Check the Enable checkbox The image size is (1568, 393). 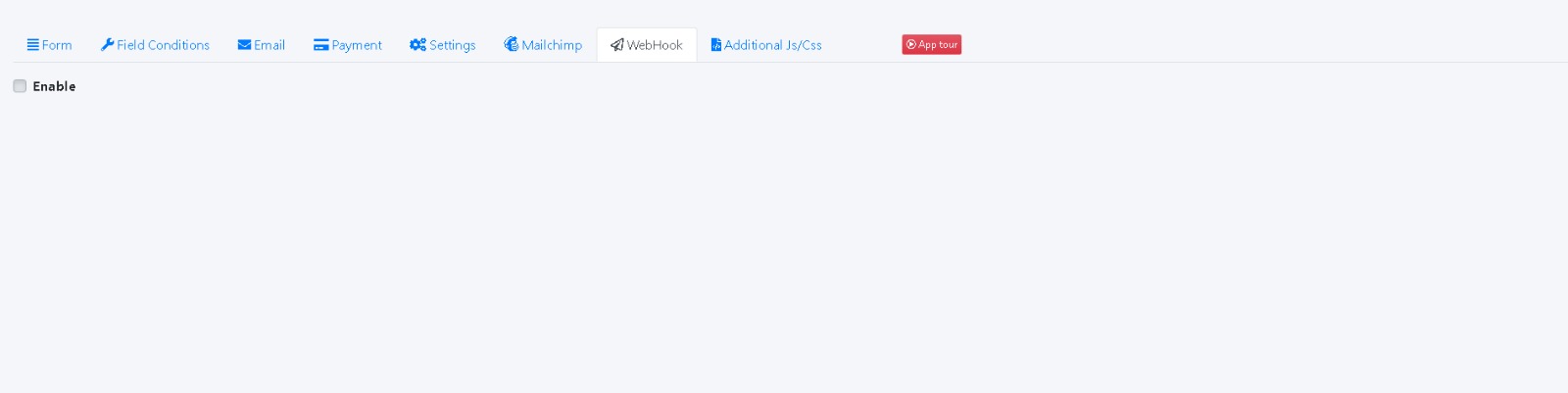click(x=20, y=86)
